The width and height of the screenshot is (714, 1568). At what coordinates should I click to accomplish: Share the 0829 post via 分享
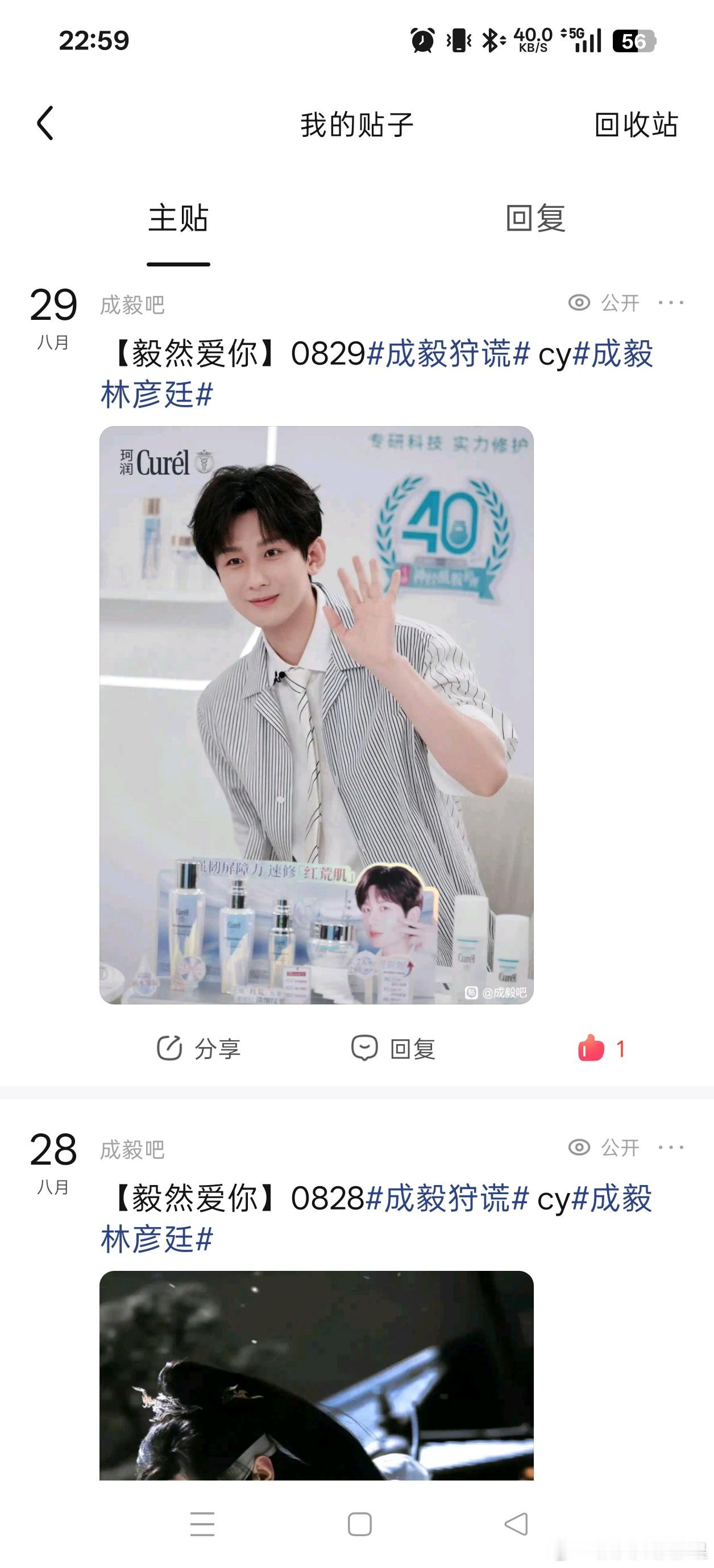tap(198, 1048)
